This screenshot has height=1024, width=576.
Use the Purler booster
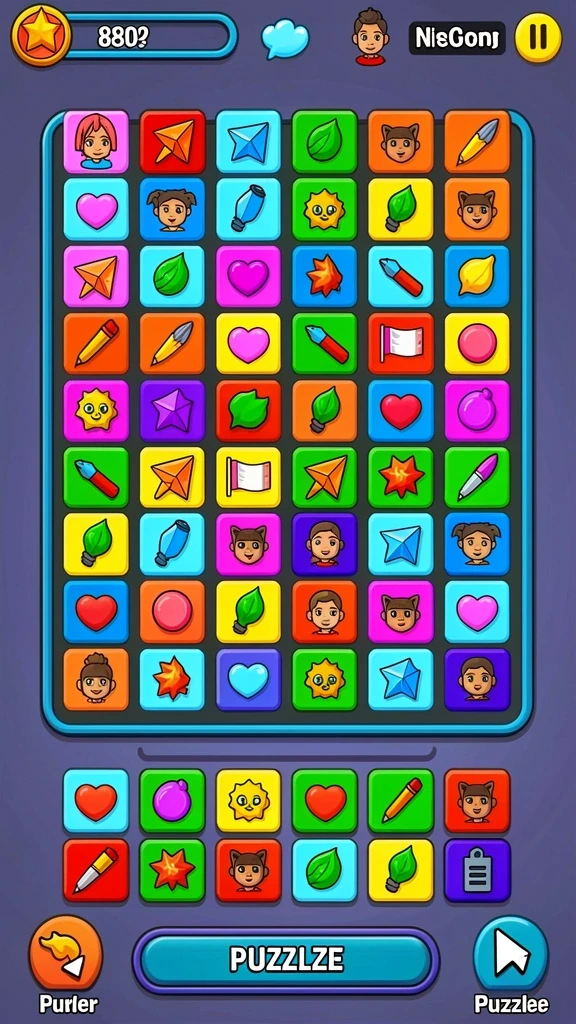[x=65, y=952]
